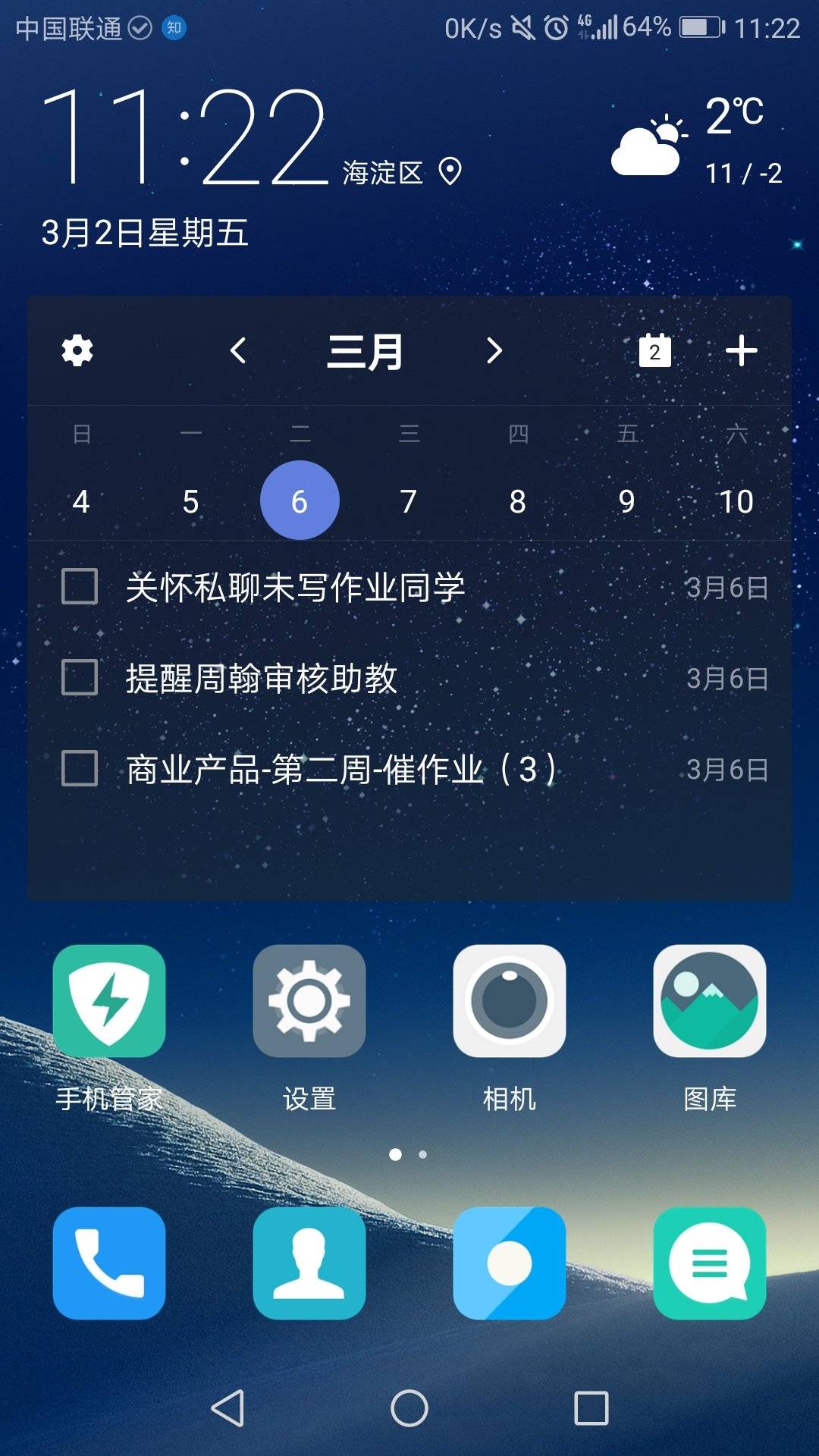Check off 商业产品-第二周-催作业 task

click(x=80, y=768)
